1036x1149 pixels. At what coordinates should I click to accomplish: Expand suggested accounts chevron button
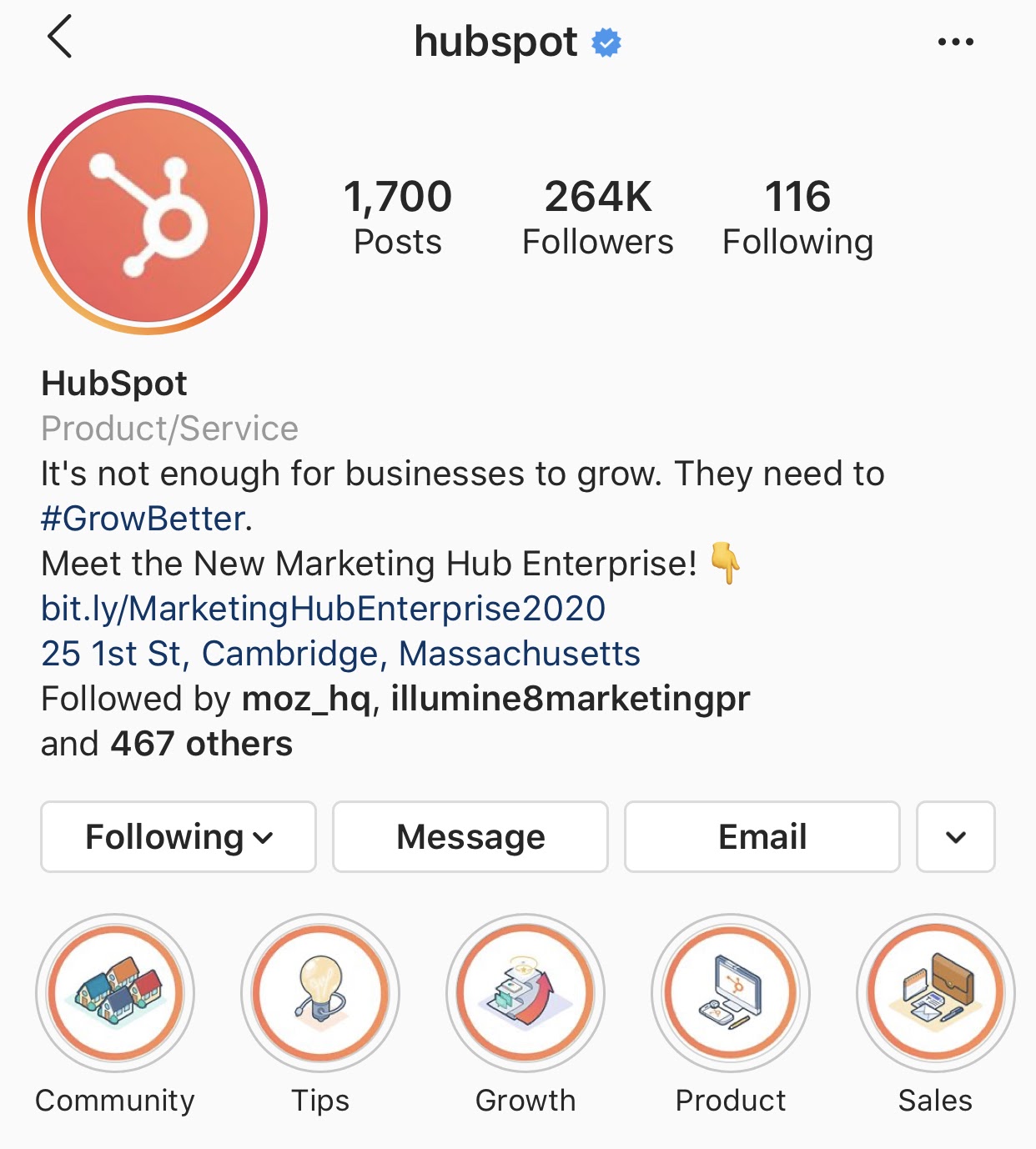(956, 837)
